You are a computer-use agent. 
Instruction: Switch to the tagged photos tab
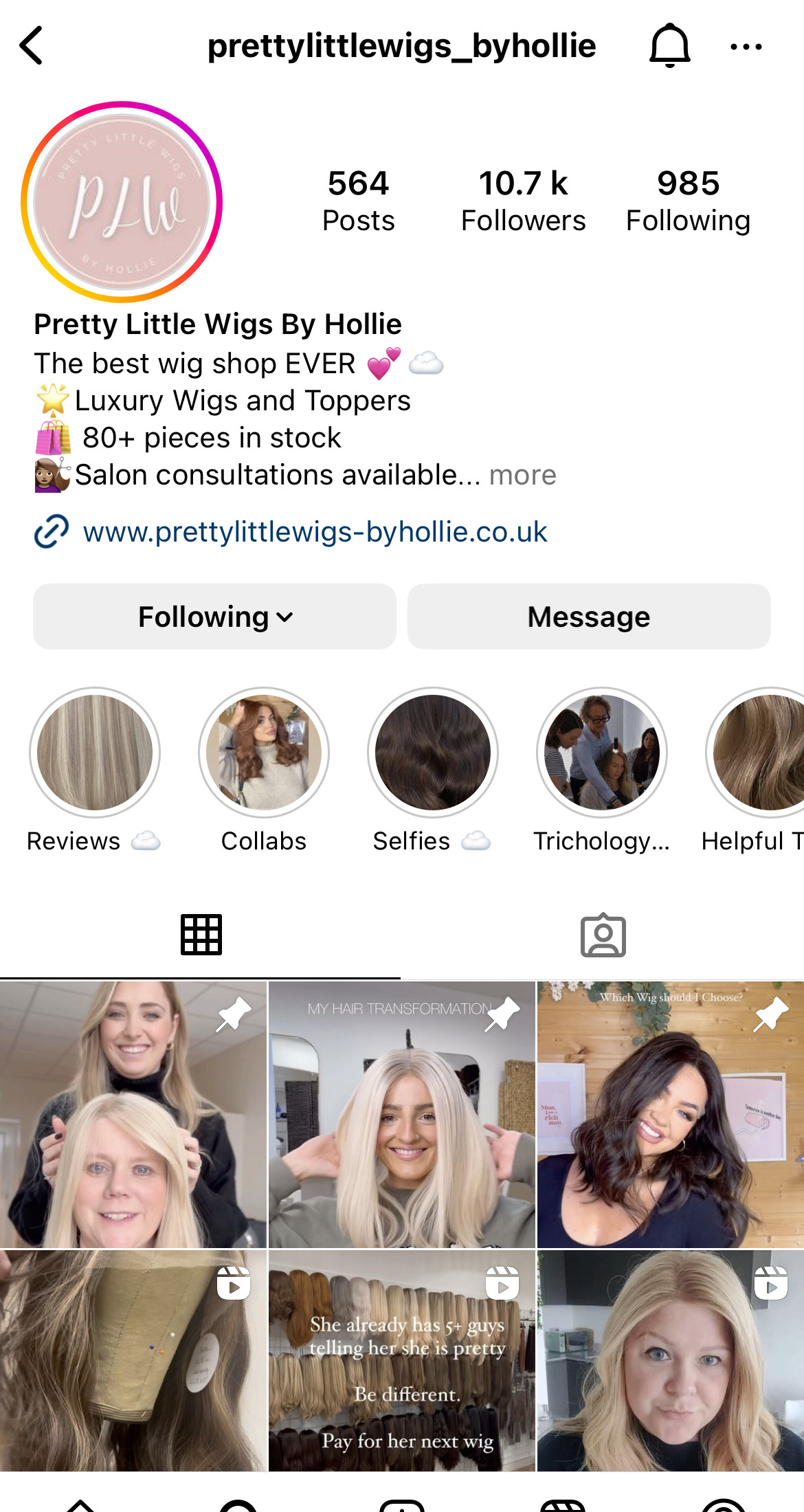tap(603, 935)
